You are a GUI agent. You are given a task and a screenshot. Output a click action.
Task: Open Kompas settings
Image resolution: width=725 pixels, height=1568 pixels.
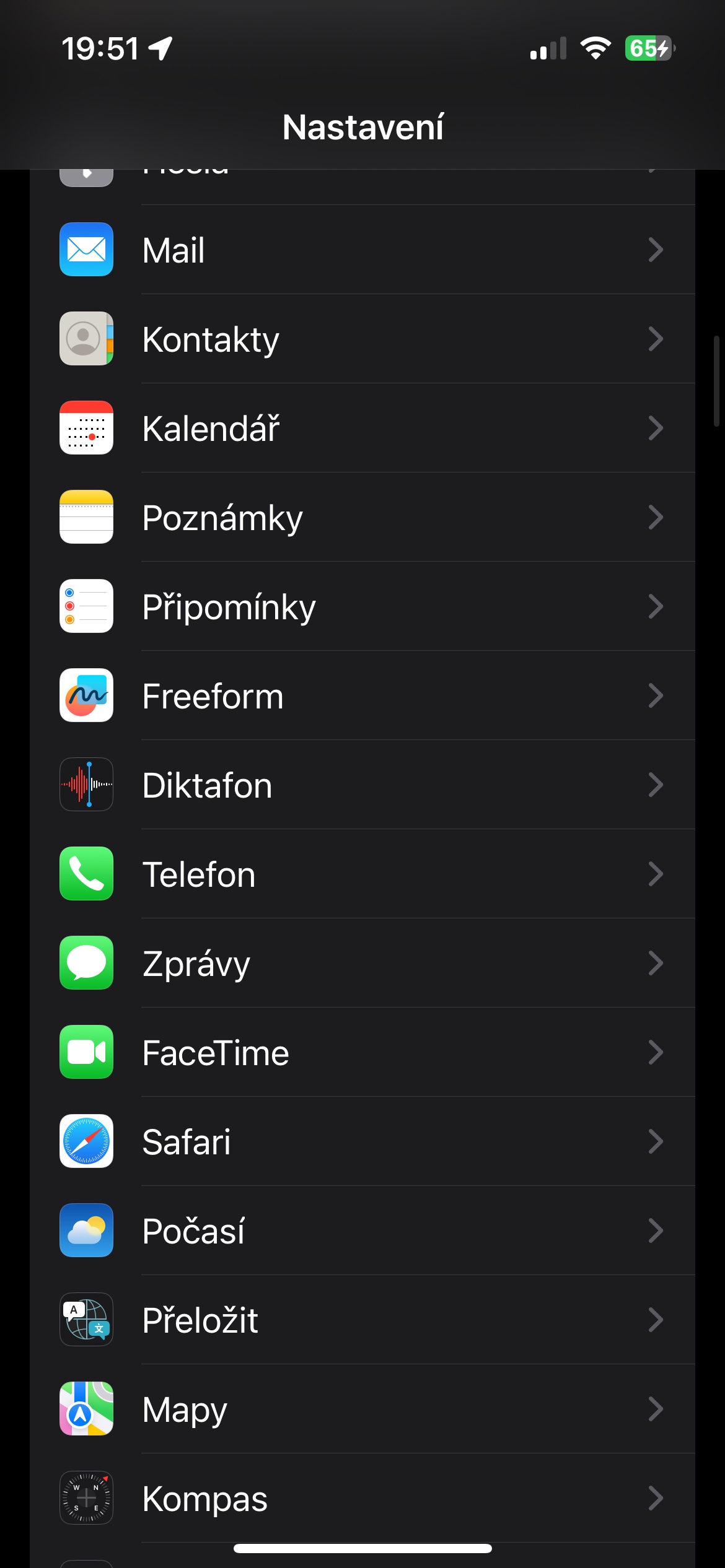(362, 1498)
